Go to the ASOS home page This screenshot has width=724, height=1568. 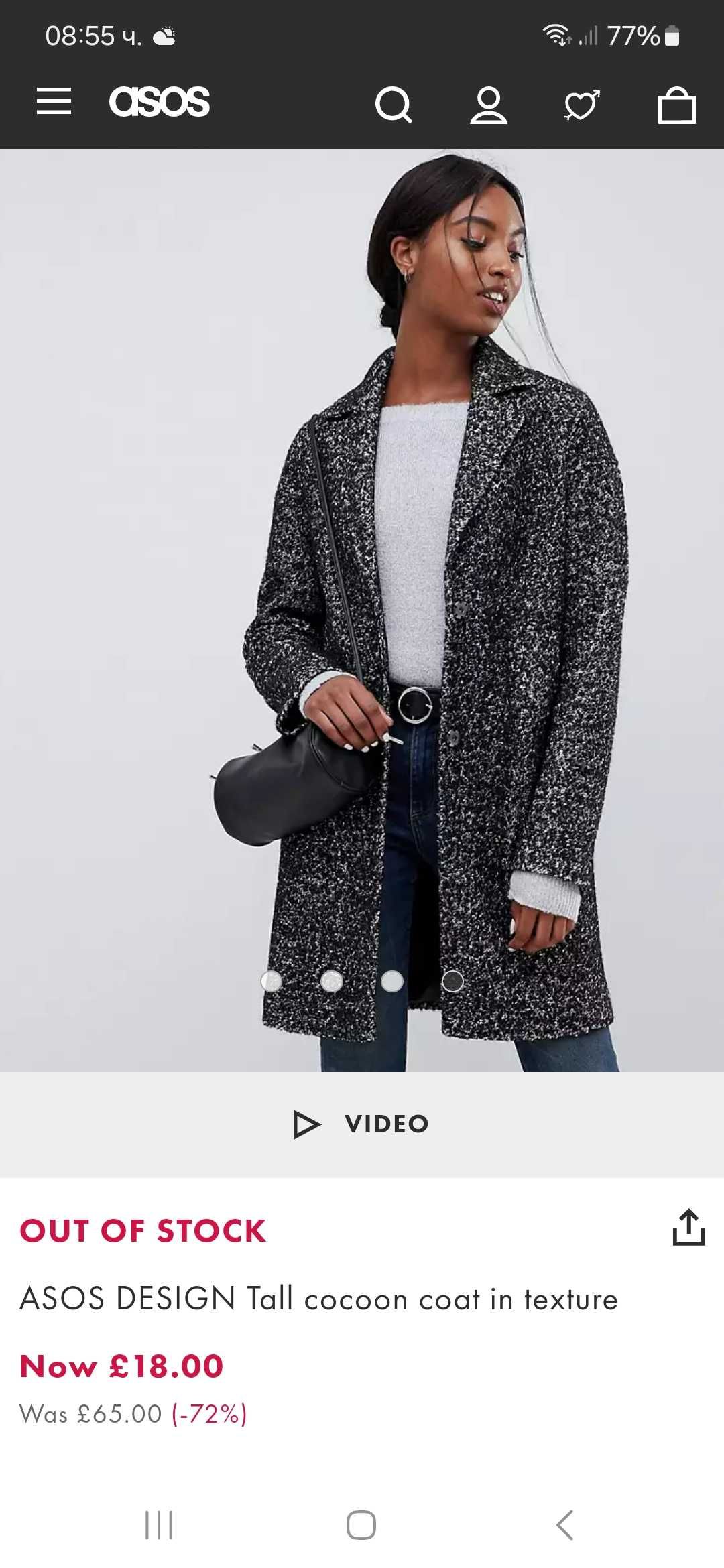(160, 102)
